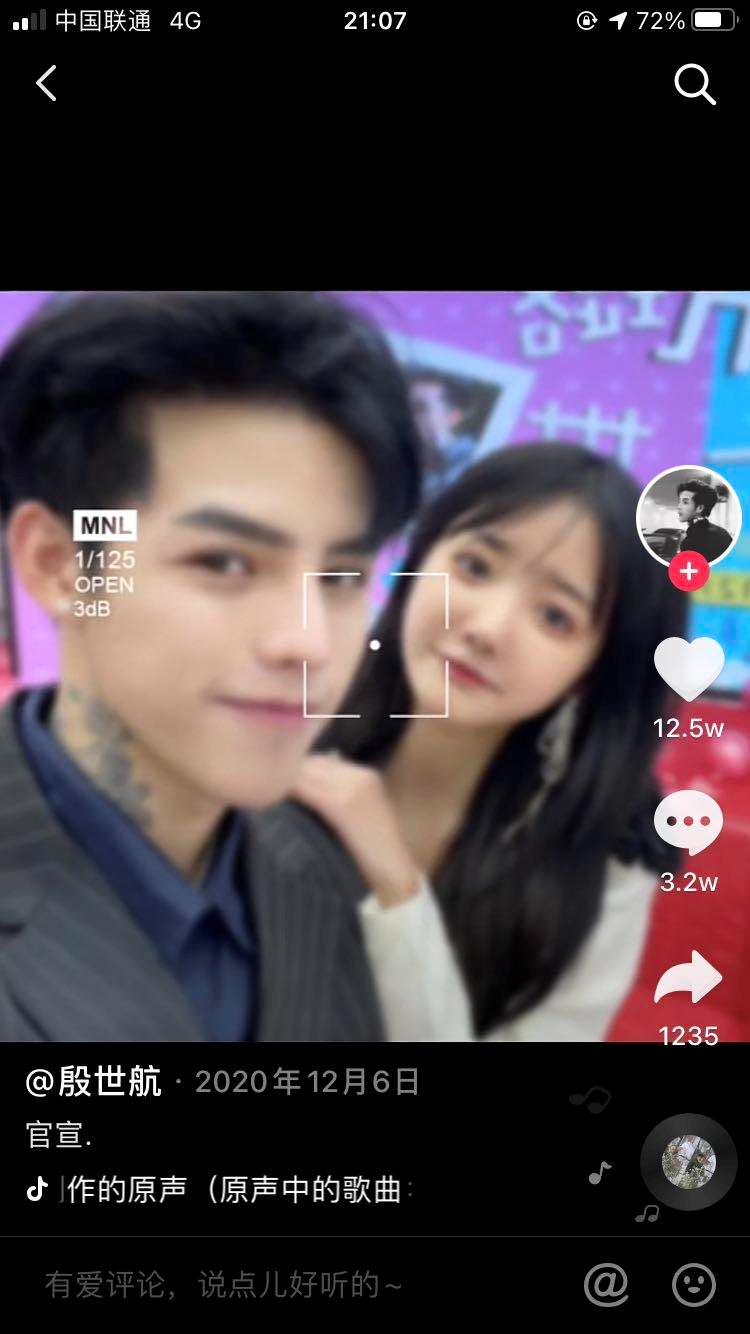The image size is (750, 1334).
Task: Open the creator's profile avatar
Action: click(x=688, y=516)
